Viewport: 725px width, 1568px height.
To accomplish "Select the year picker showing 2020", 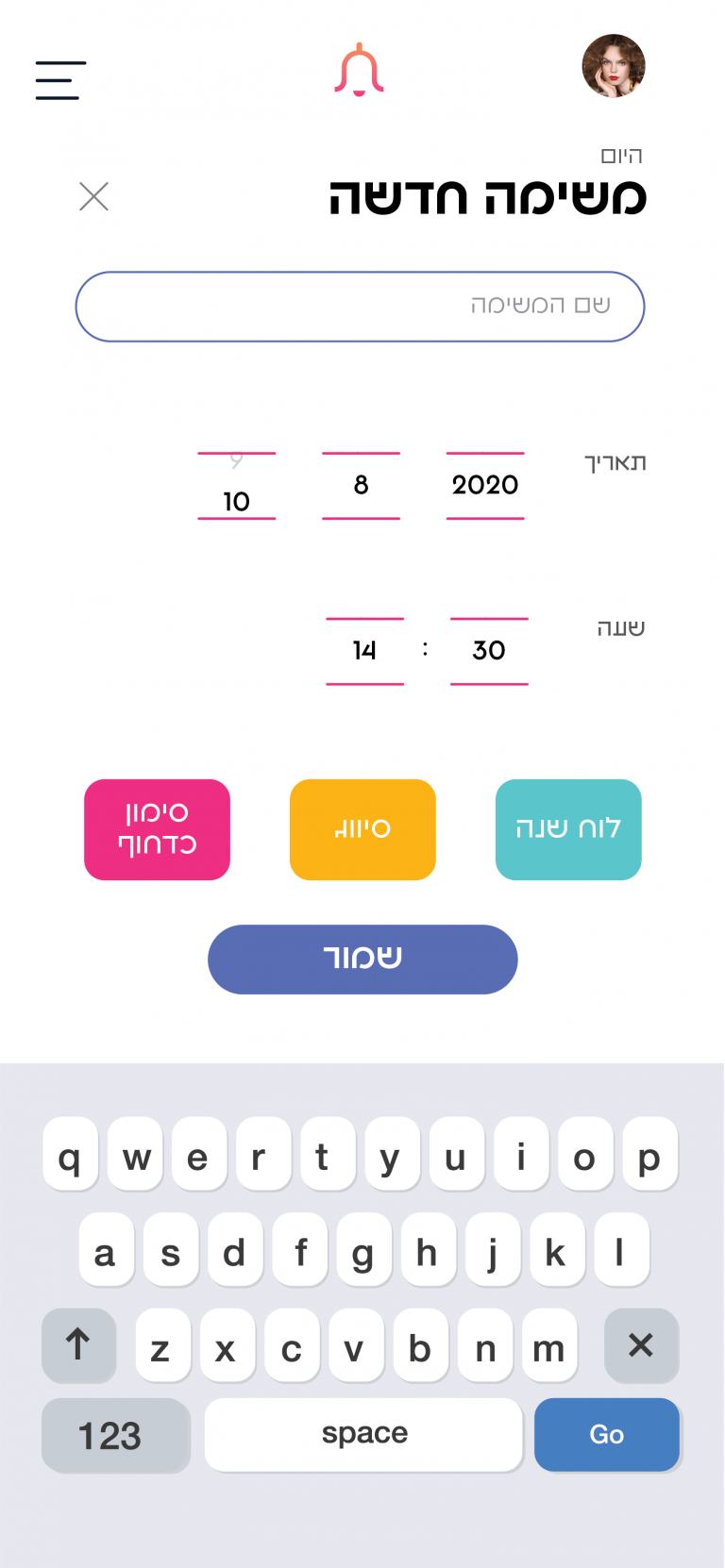I will pyautogui.click(x=485, y=485).
